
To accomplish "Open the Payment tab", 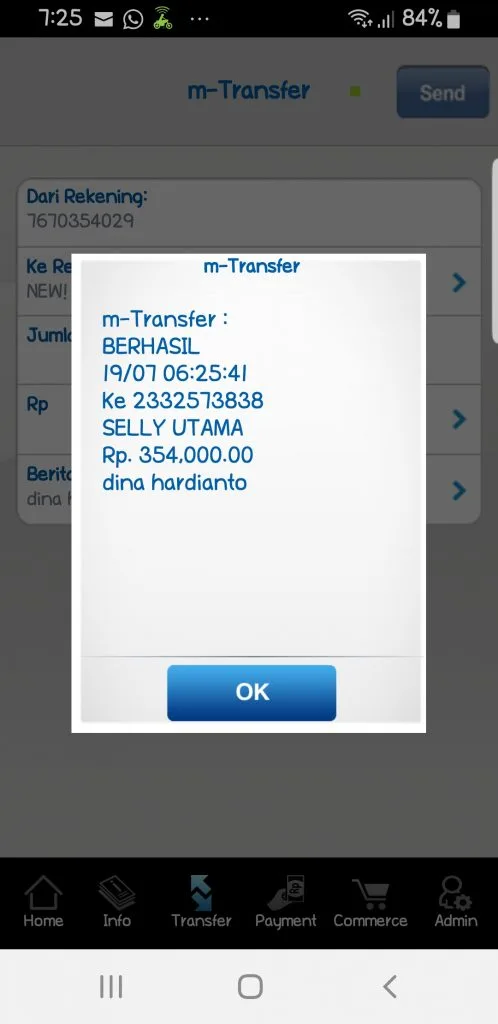I will click(286, 902).
